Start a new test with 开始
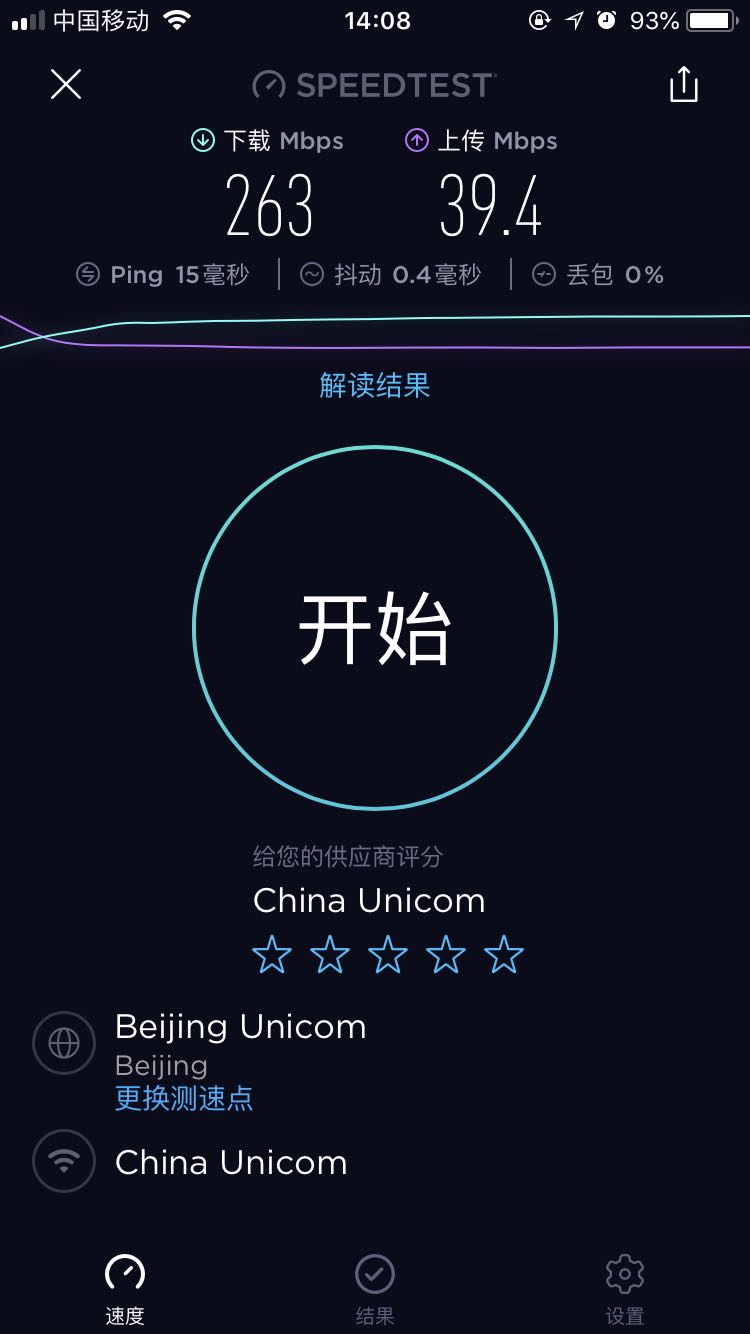This screenshot has width=750, height=1334. coord(375,627)
